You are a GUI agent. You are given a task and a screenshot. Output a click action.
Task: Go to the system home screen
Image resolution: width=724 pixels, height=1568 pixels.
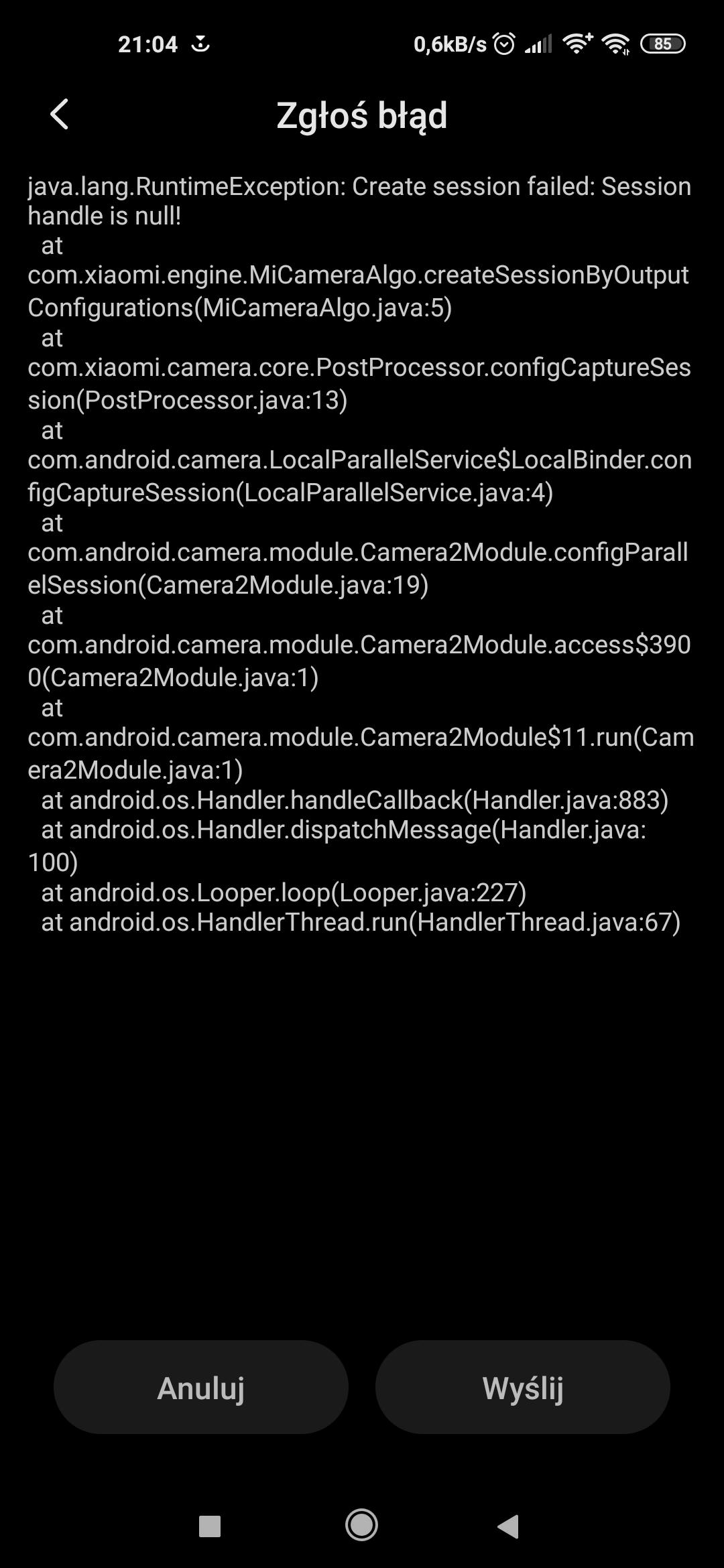(x=361, y=1526)
